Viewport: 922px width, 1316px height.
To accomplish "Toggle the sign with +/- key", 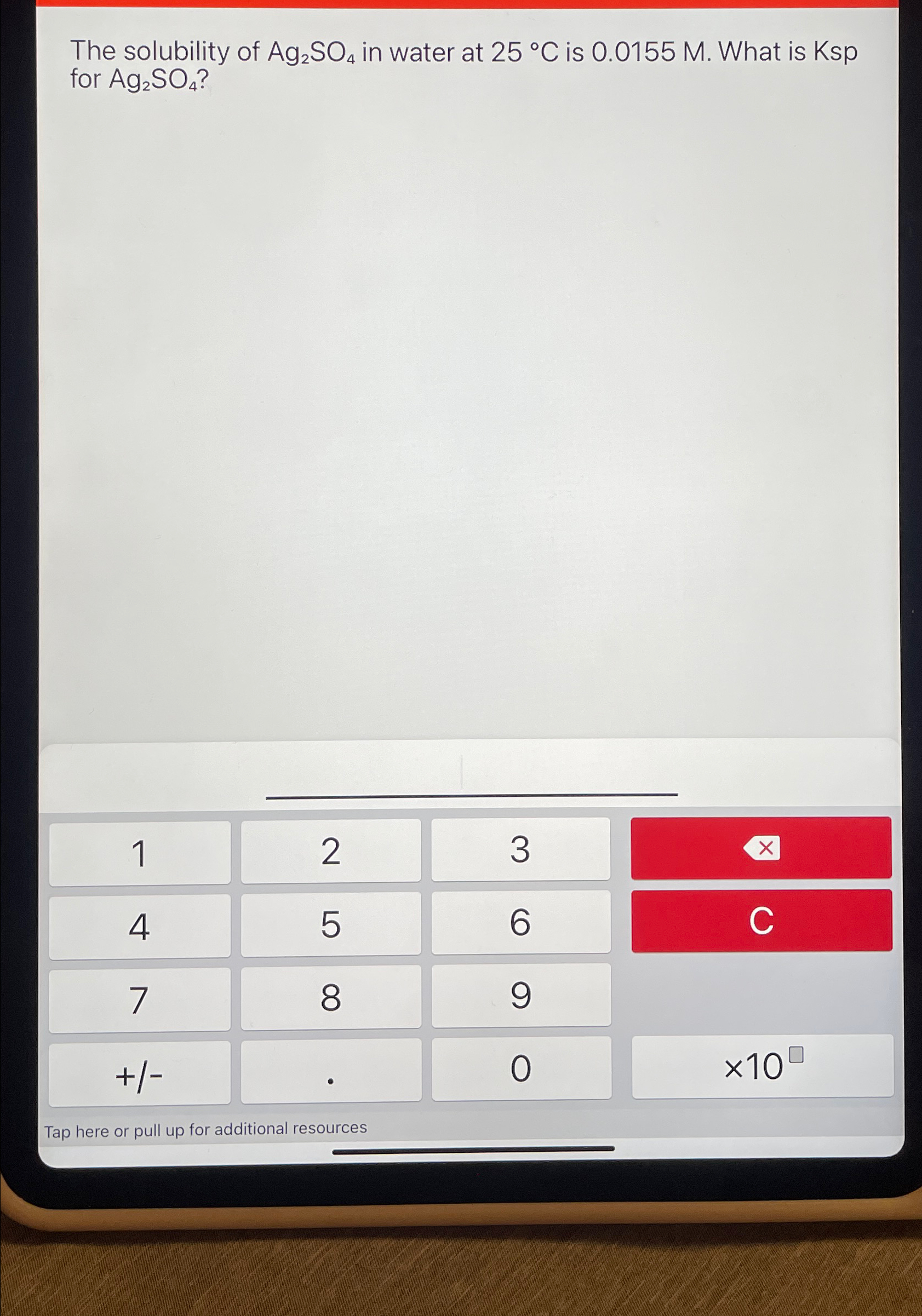I will [x=139, y=1074].
